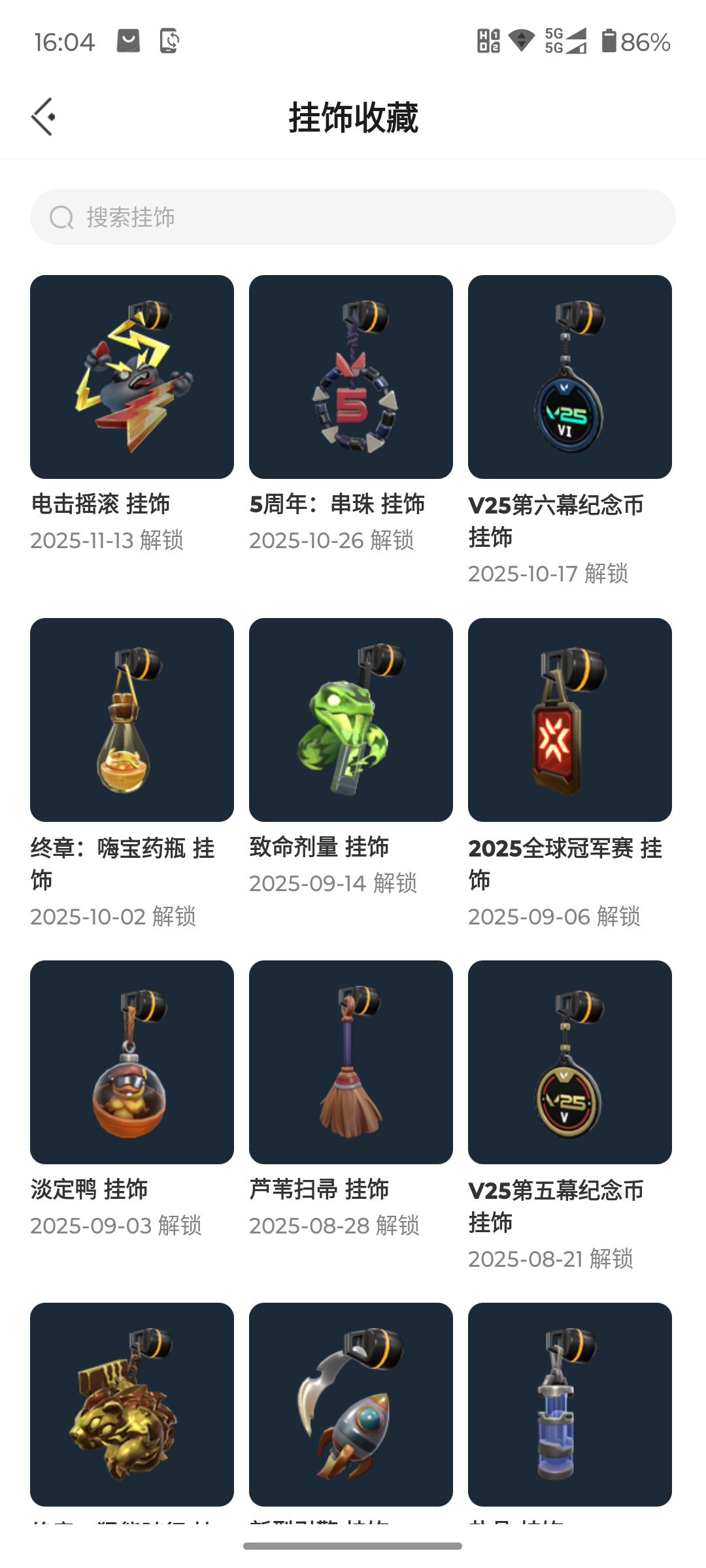Open the rocket charm tile

[x=351, y=1405]
